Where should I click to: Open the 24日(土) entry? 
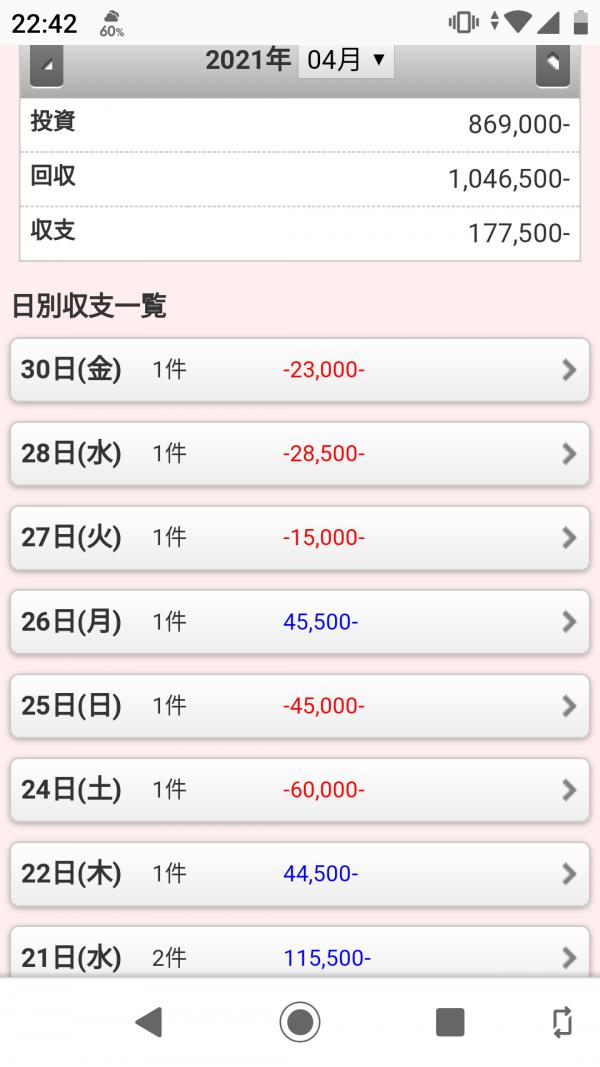[299, 789]
